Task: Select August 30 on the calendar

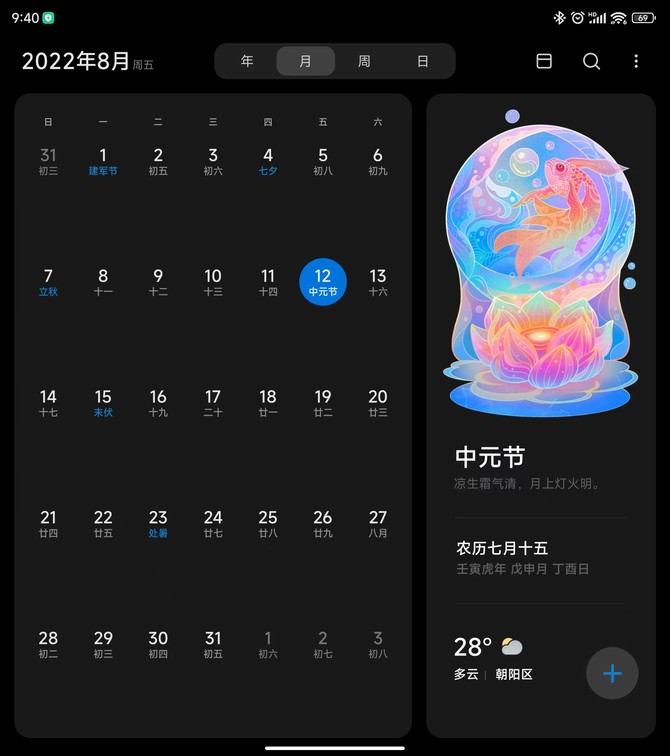Action: click(x=158, y=644)
